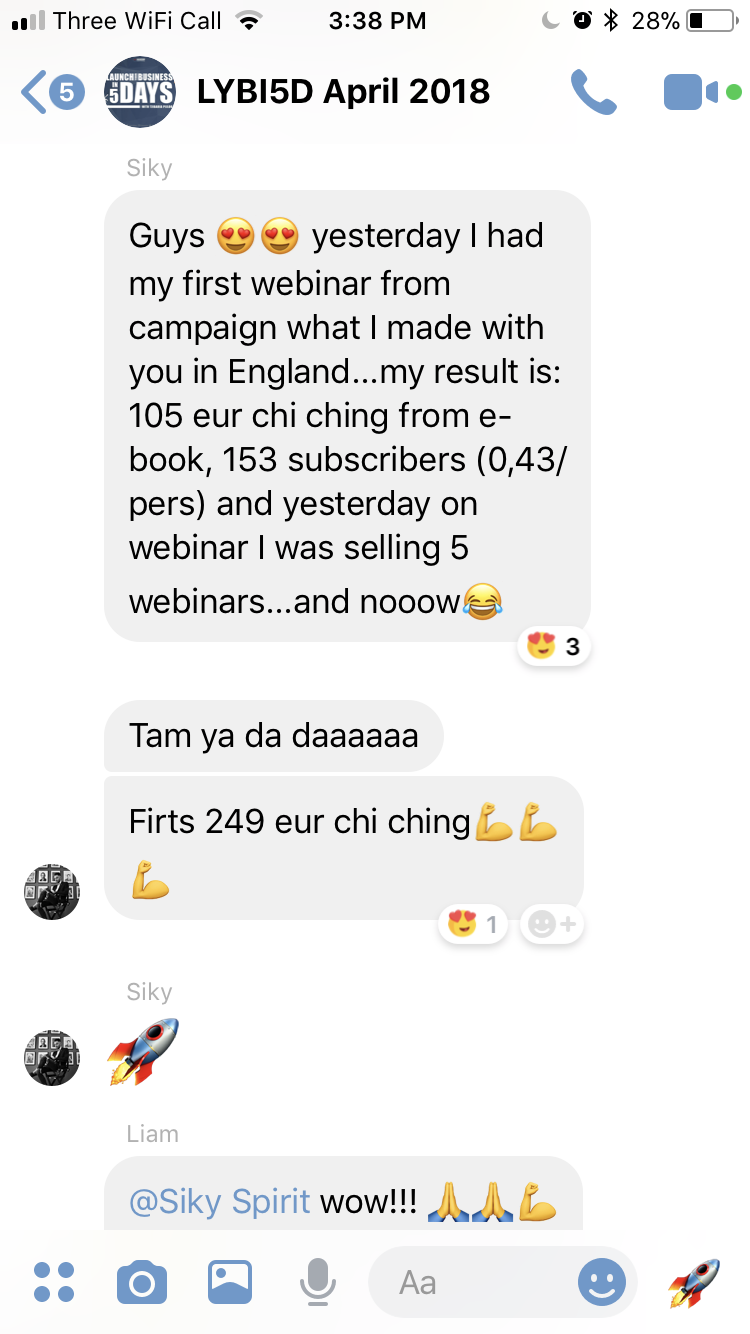The width and height of the screenshot is (750, 1334).
Task: Start a video call with the group
Action: (692, 93)
